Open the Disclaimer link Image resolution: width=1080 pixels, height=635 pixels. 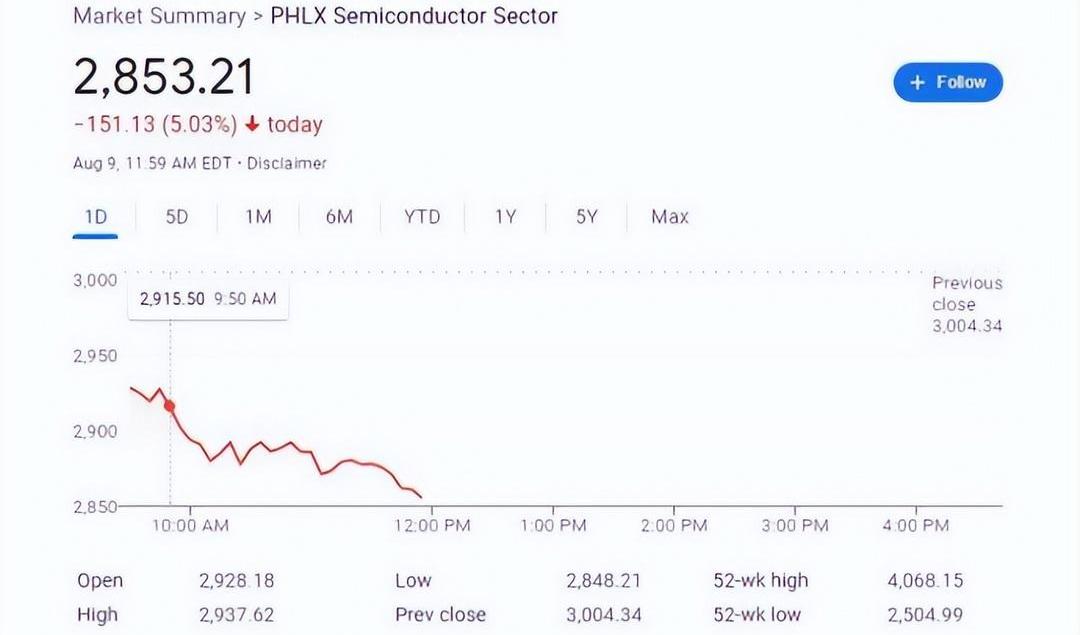tap(287, 163)
